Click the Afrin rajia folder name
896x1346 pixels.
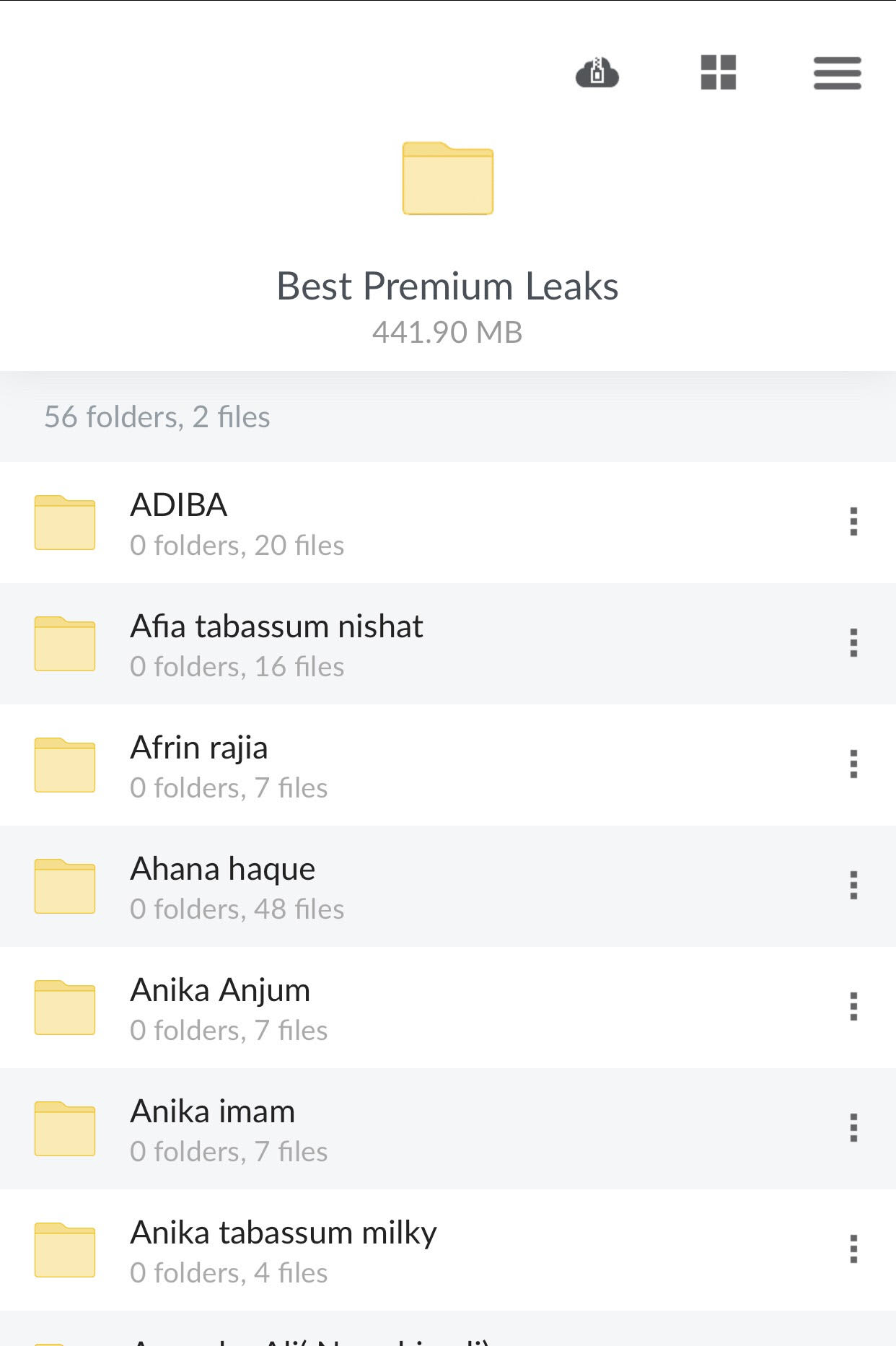click(198, 748)
